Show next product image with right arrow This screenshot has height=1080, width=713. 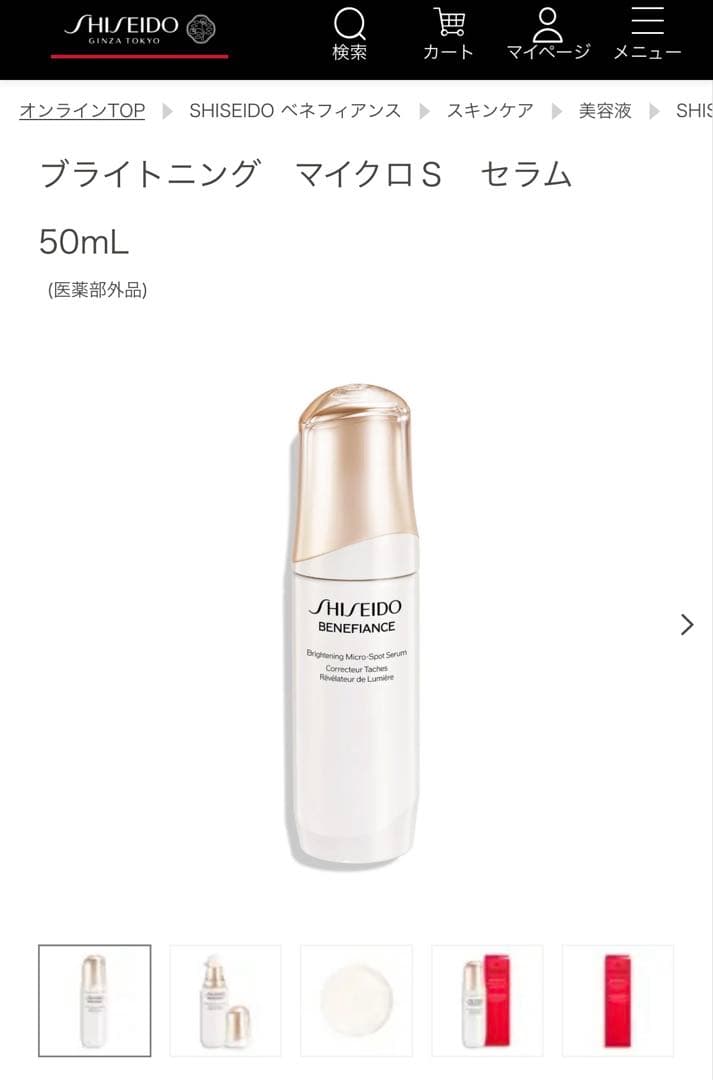686,625
